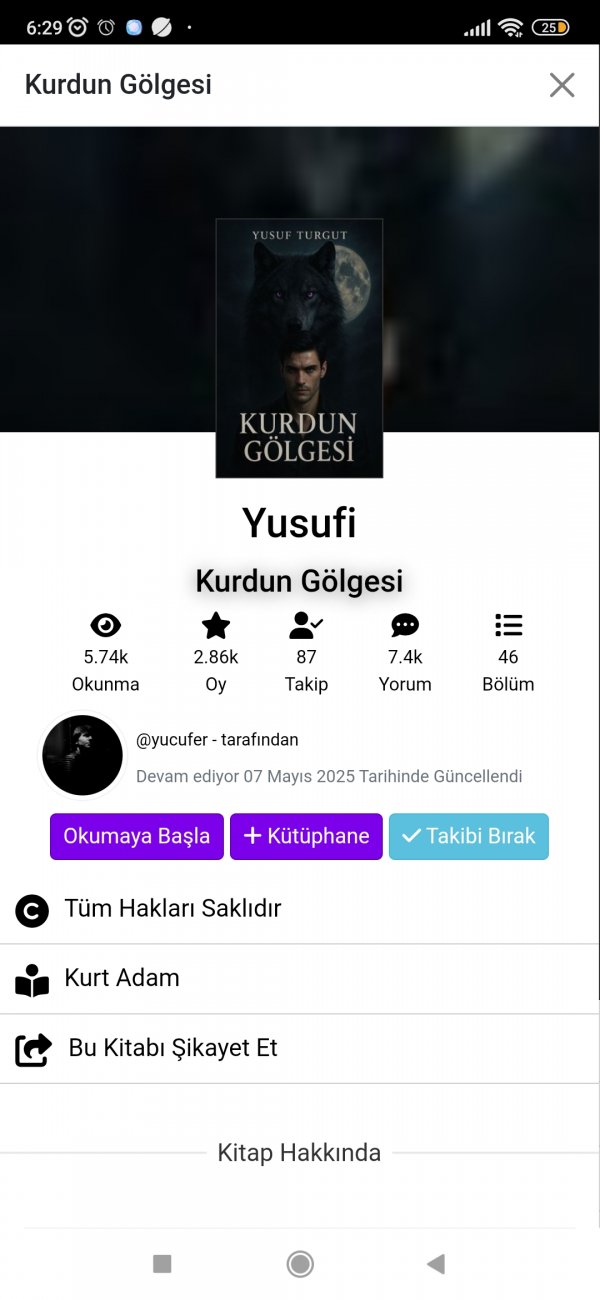Open the @yucufer author profile picture

[82, 755]
